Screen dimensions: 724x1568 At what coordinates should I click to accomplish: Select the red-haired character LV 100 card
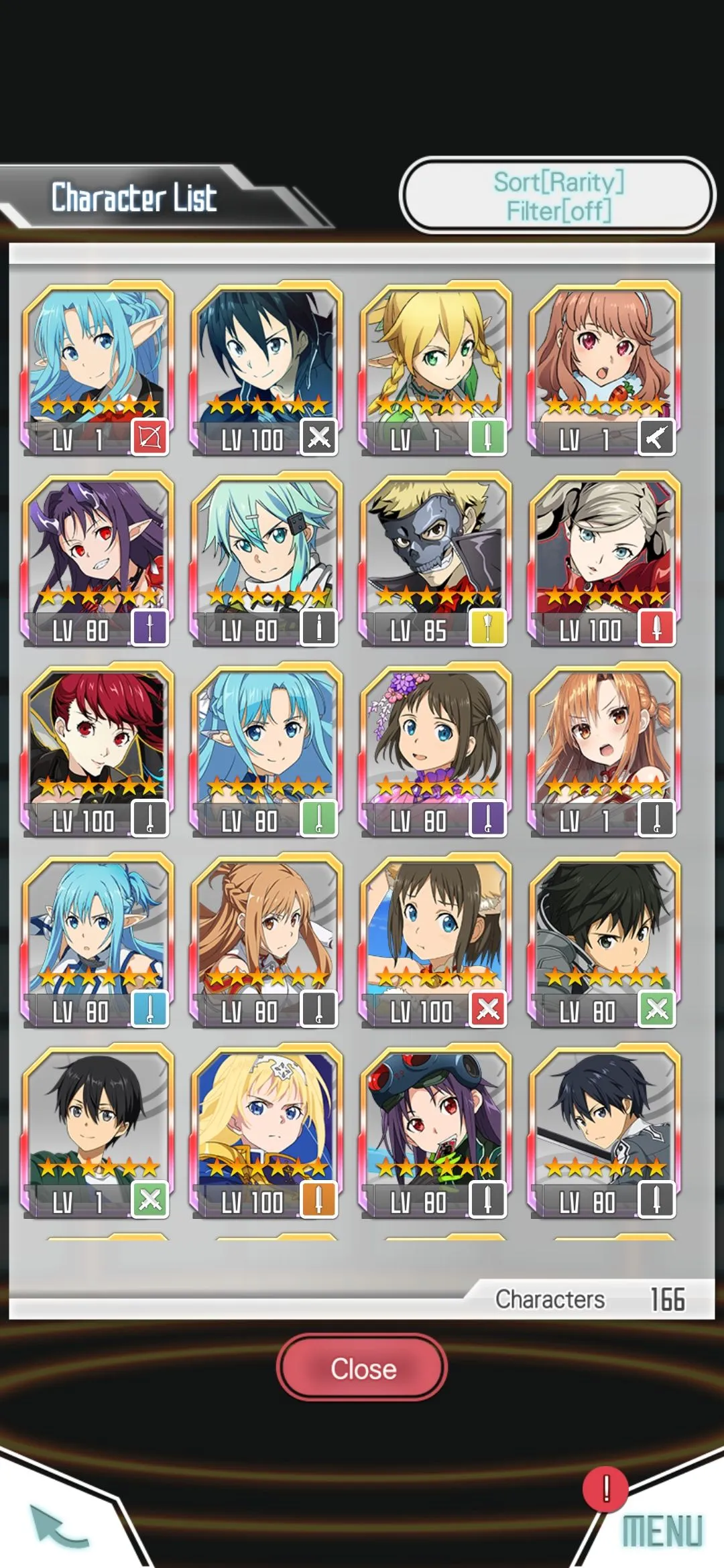(x=98, y=750)
